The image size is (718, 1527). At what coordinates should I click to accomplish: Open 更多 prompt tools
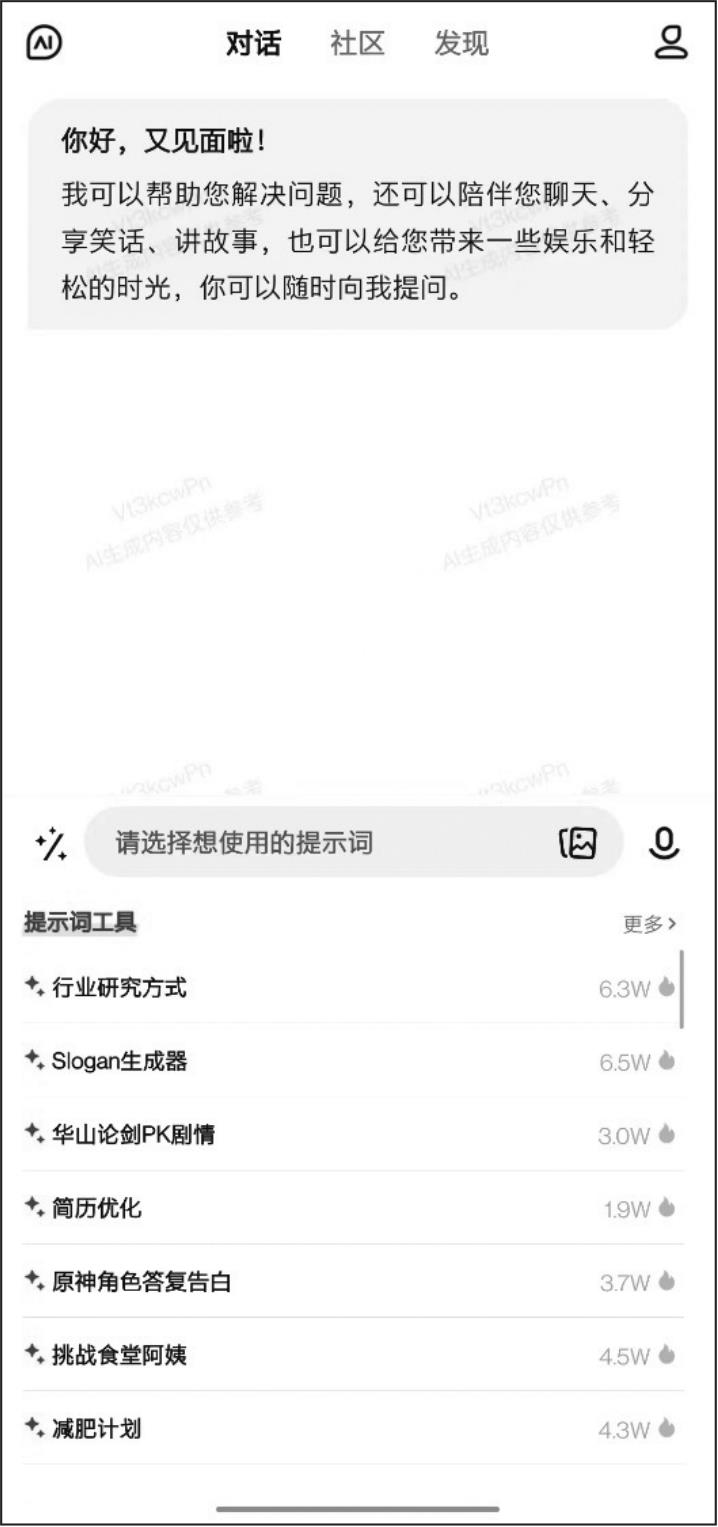click(x=649, y=924)
